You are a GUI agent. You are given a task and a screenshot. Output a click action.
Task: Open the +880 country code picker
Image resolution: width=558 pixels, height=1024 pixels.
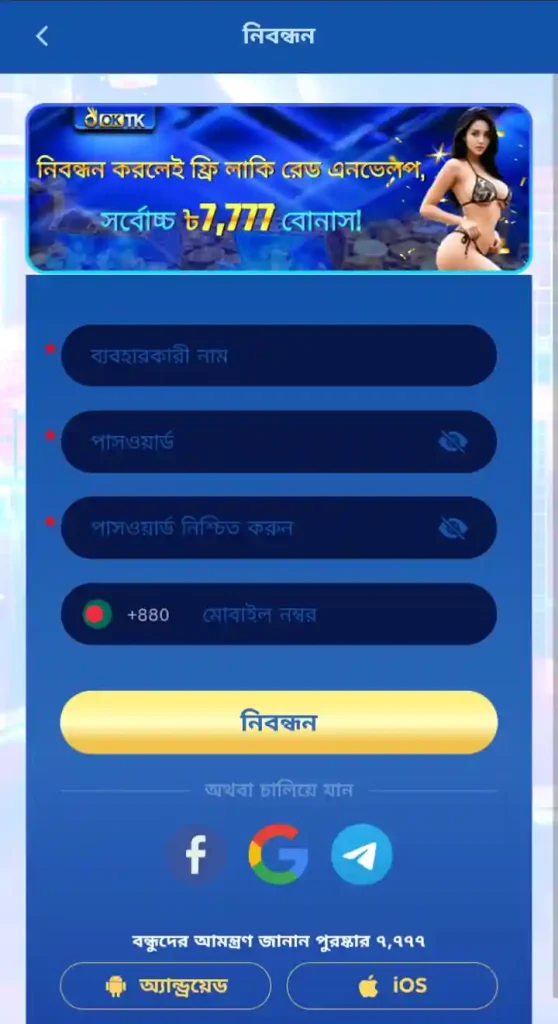127,615
